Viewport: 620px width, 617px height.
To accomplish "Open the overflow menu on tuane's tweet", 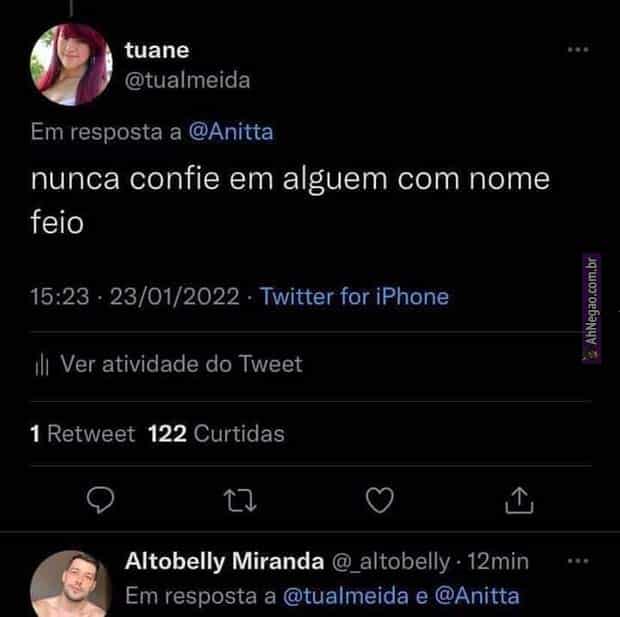I will click(578, 50).
